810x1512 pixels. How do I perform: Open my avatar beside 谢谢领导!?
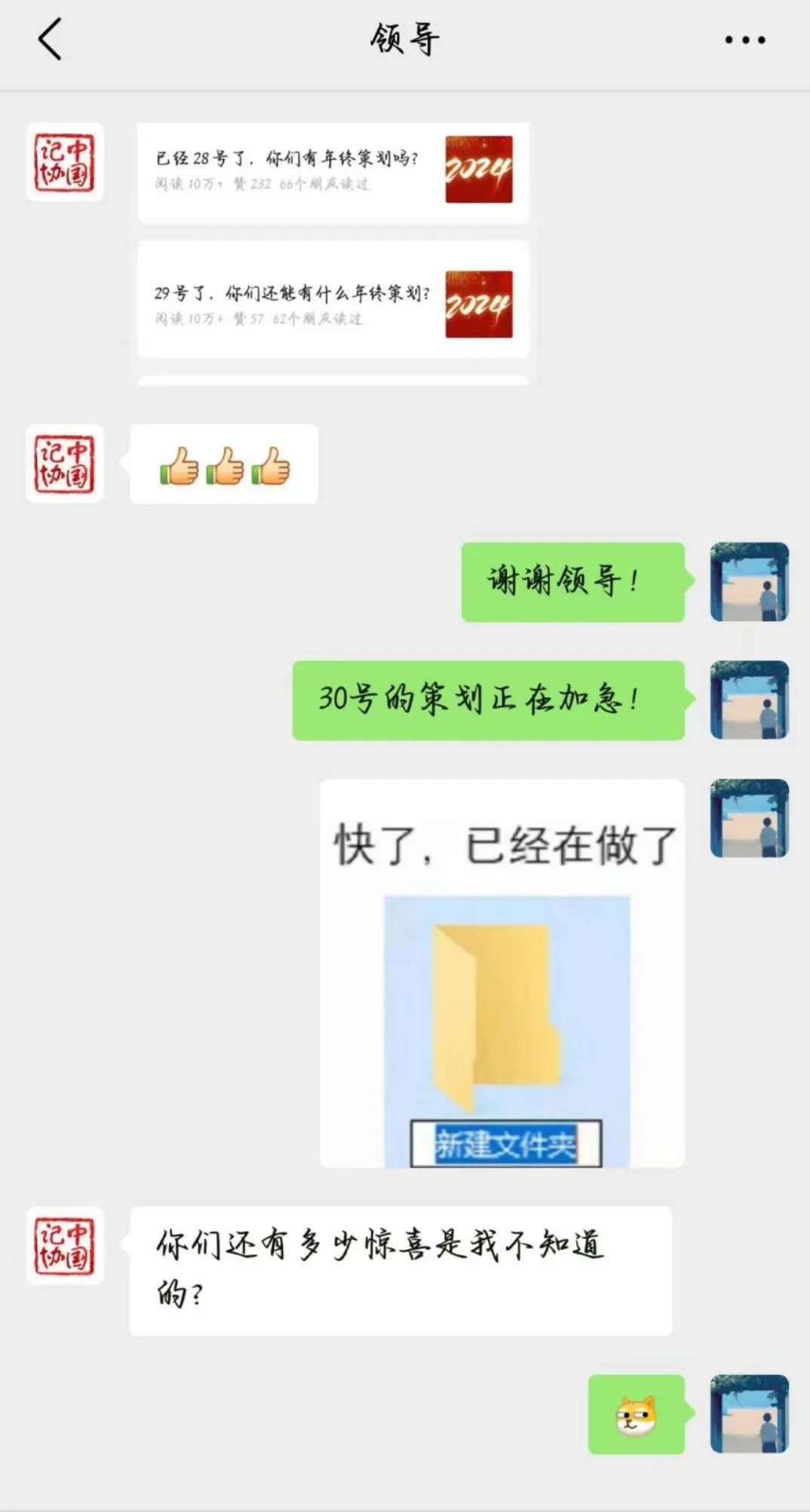[x=749, y=581]
